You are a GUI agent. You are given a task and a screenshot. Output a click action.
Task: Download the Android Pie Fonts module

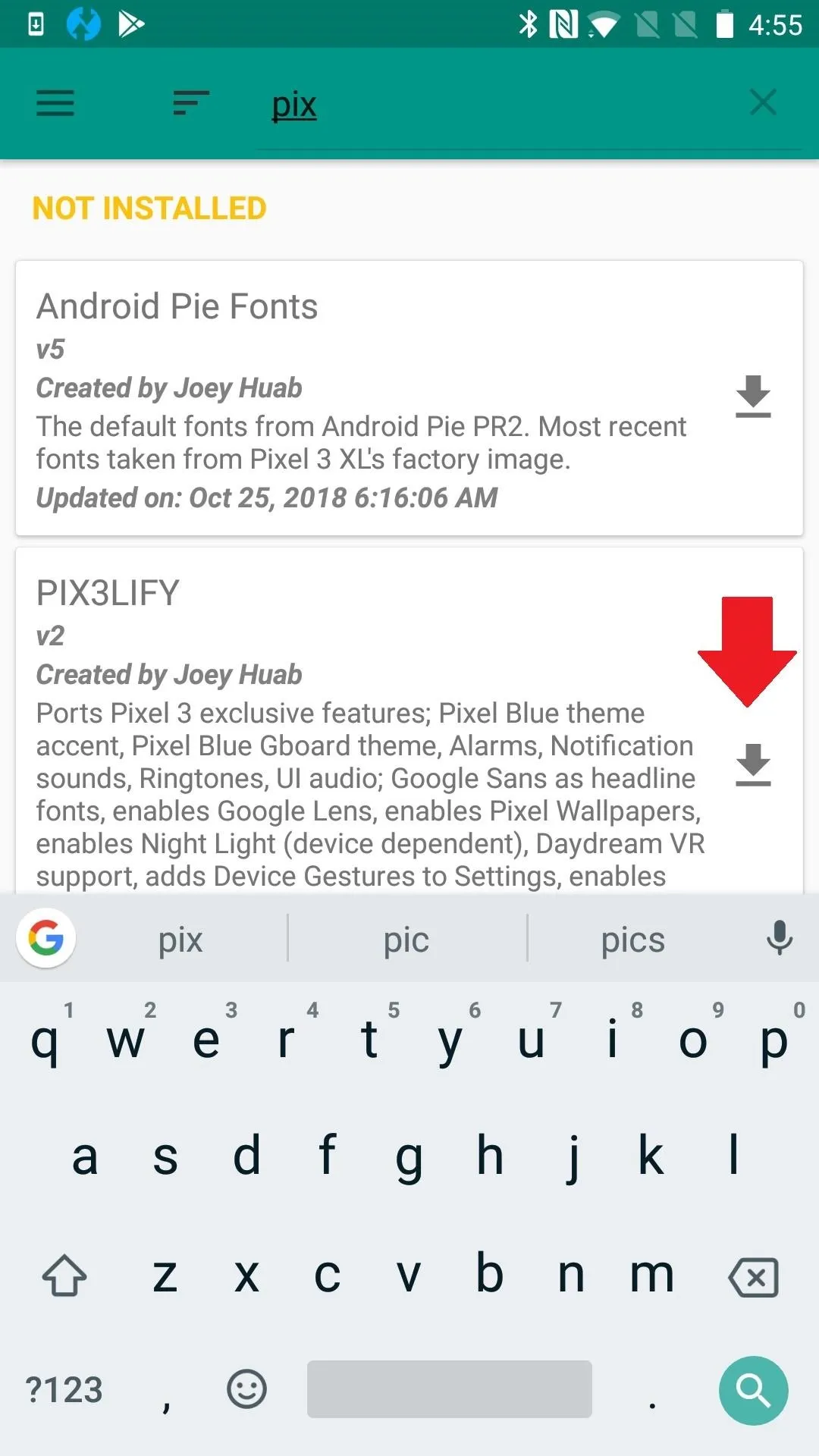point(753,397)
